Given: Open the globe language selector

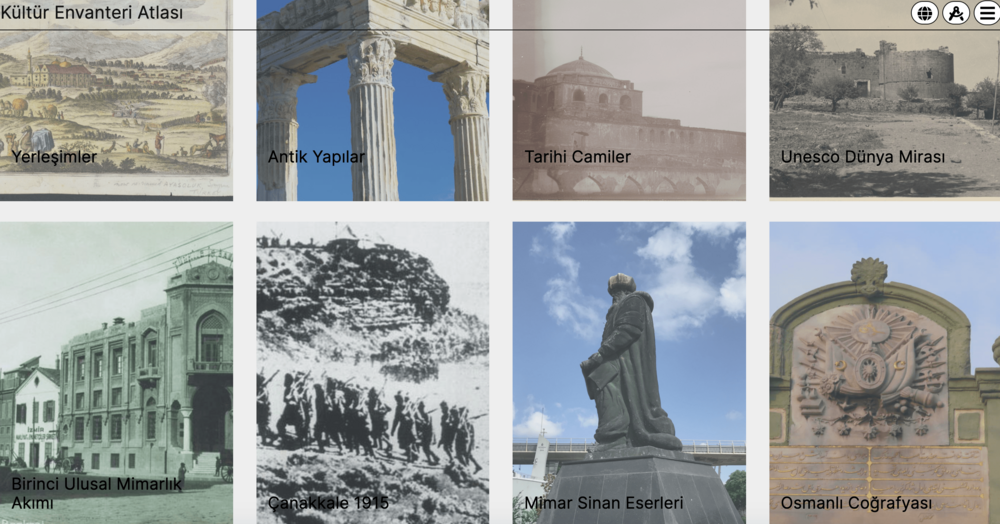Looking at the screenshot, I should pyautogui.click(x=925, y=14).
